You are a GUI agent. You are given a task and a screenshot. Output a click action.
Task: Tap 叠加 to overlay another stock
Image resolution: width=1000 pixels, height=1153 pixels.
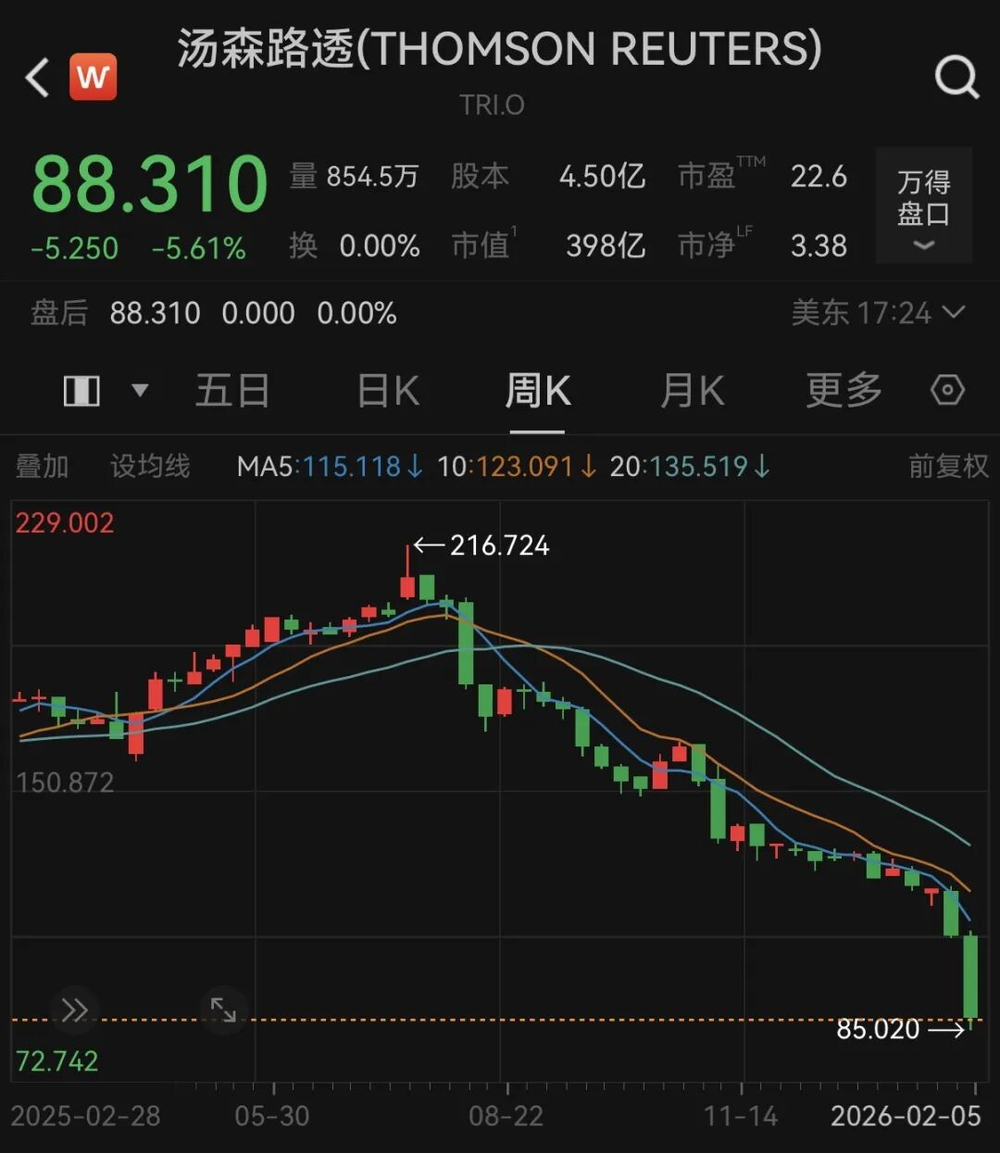click(x=42, y=466)
